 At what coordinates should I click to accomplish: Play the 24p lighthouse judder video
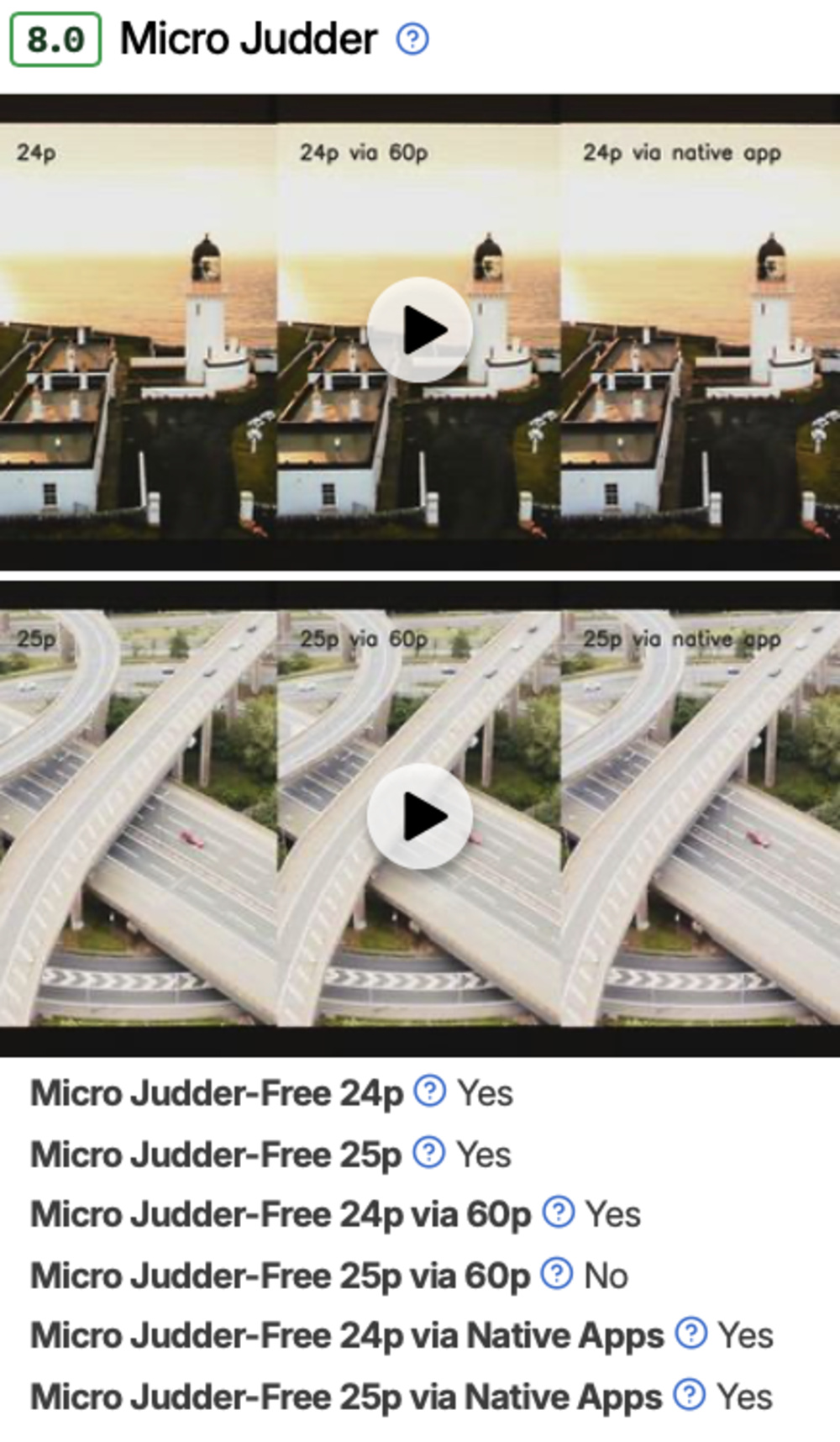(x=420, y=329)
